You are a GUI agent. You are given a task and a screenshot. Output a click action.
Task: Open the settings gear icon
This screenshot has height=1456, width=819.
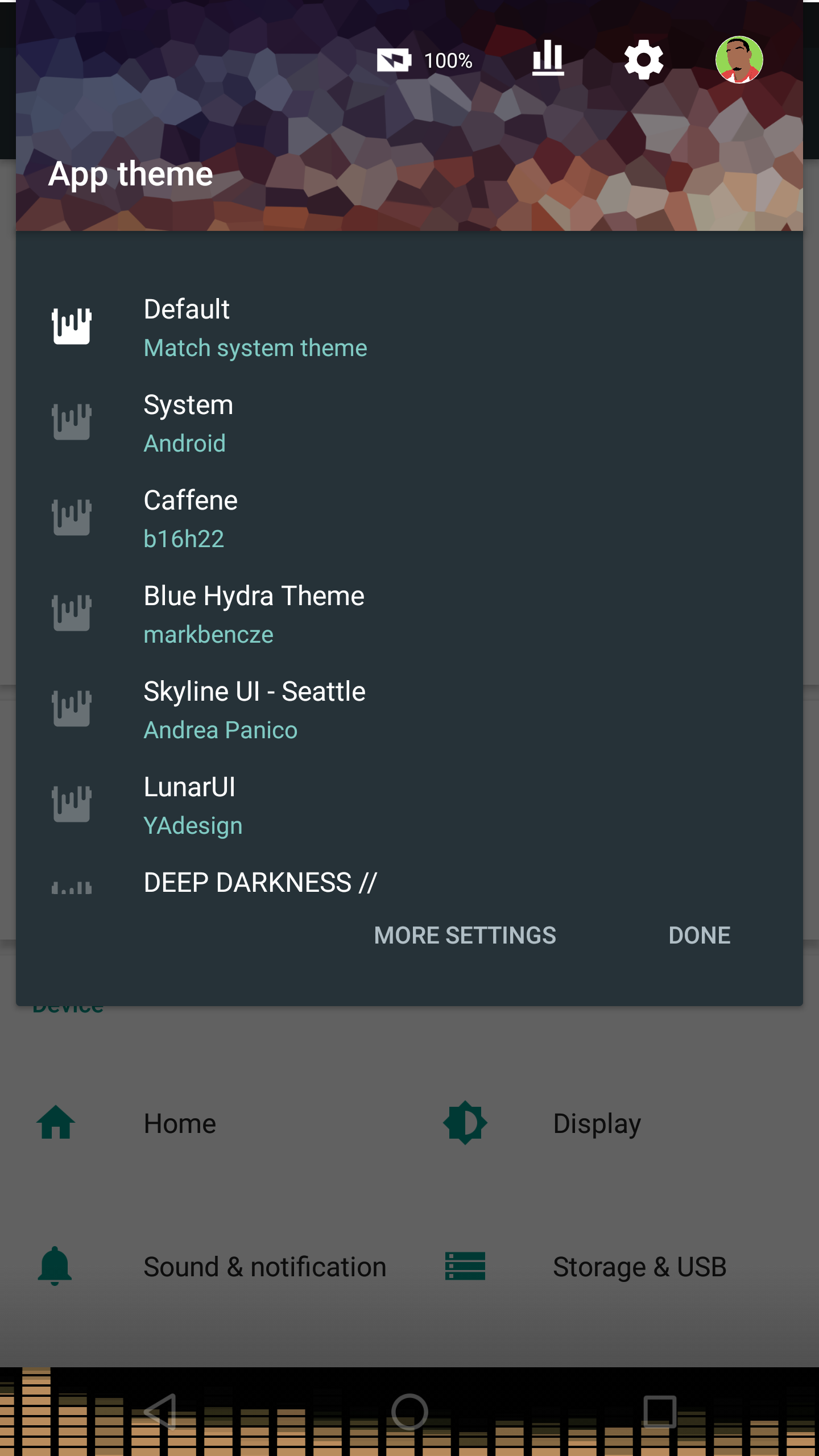tap(643, 60)
